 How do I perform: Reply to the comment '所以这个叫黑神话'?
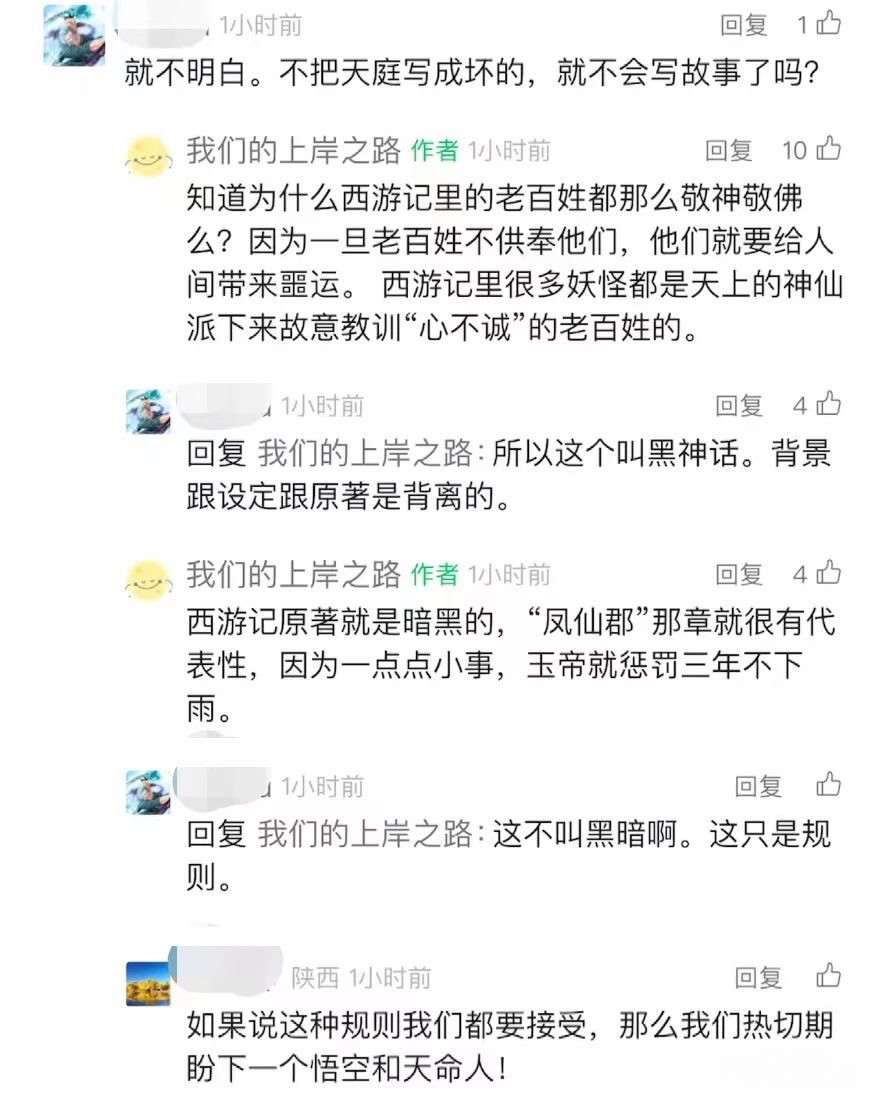(x=738, y=405)
